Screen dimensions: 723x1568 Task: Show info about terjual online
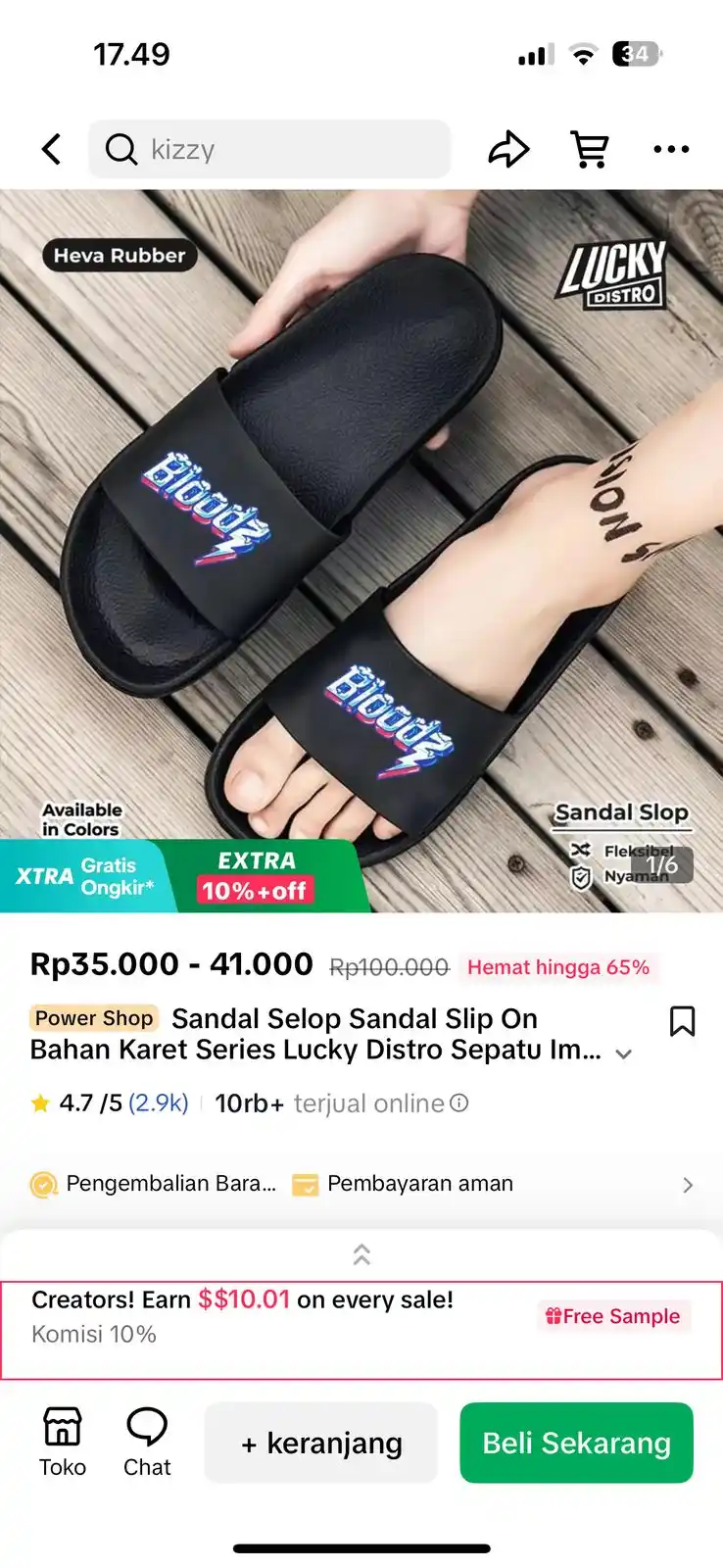point(458,1103)
